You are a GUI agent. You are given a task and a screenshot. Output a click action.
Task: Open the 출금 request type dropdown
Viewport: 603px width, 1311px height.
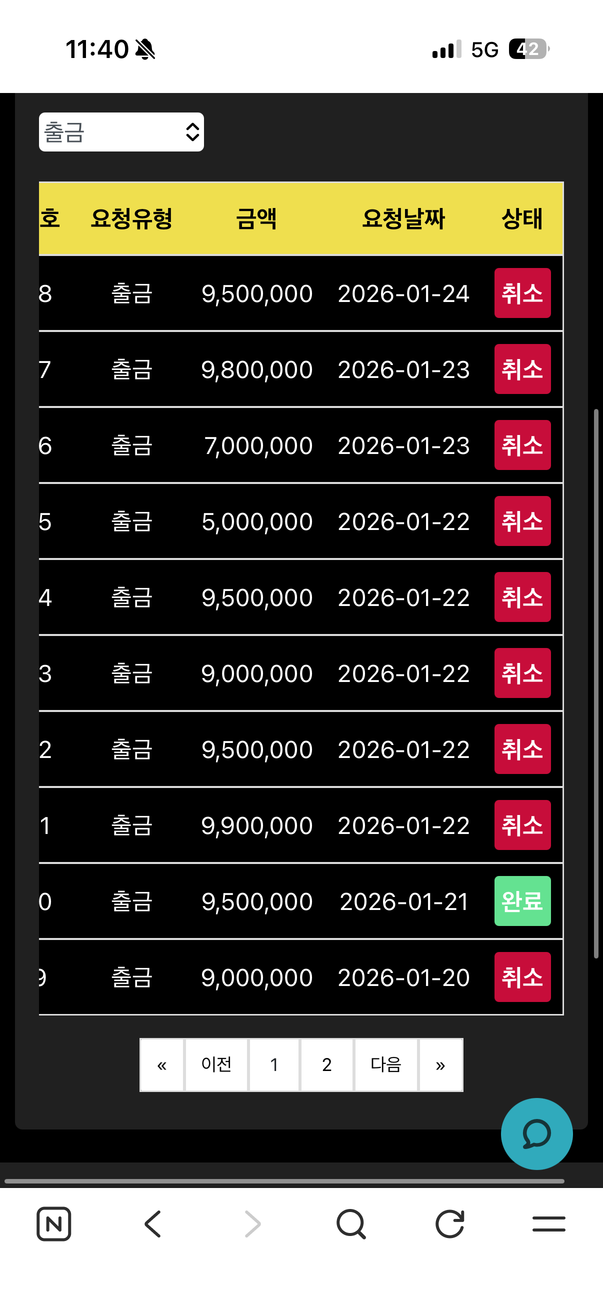121,132
